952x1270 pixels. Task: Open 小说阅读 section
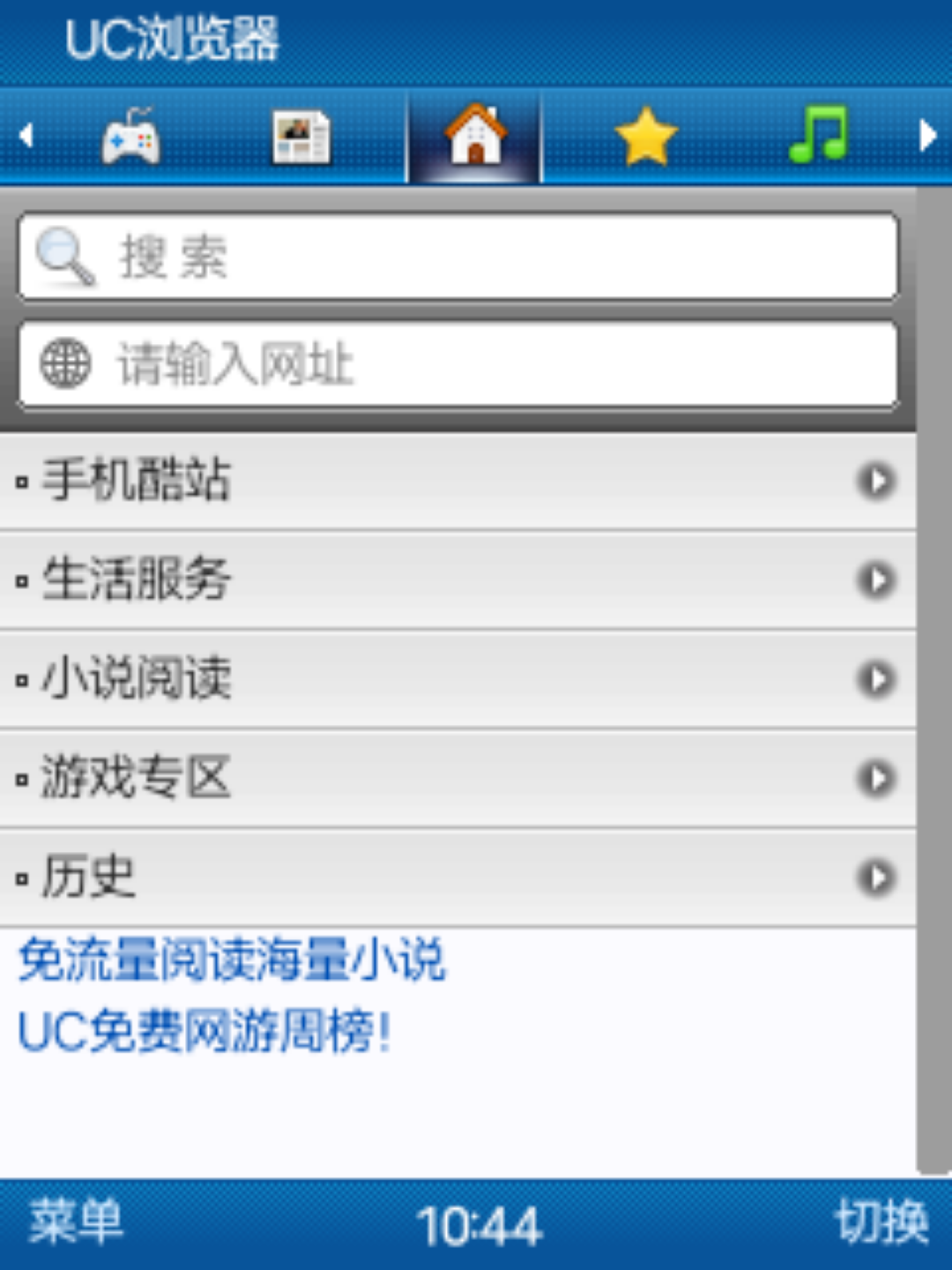[x=457, y=680]
